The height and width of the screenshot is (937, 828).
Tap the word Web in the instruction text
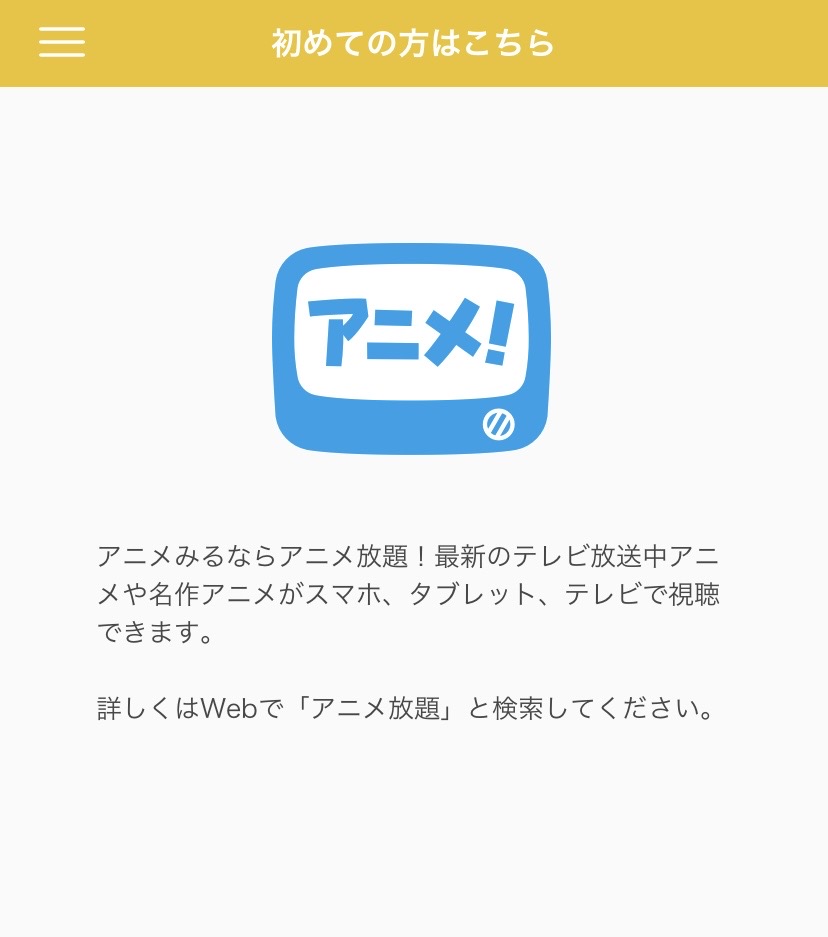tap(230, 708)
